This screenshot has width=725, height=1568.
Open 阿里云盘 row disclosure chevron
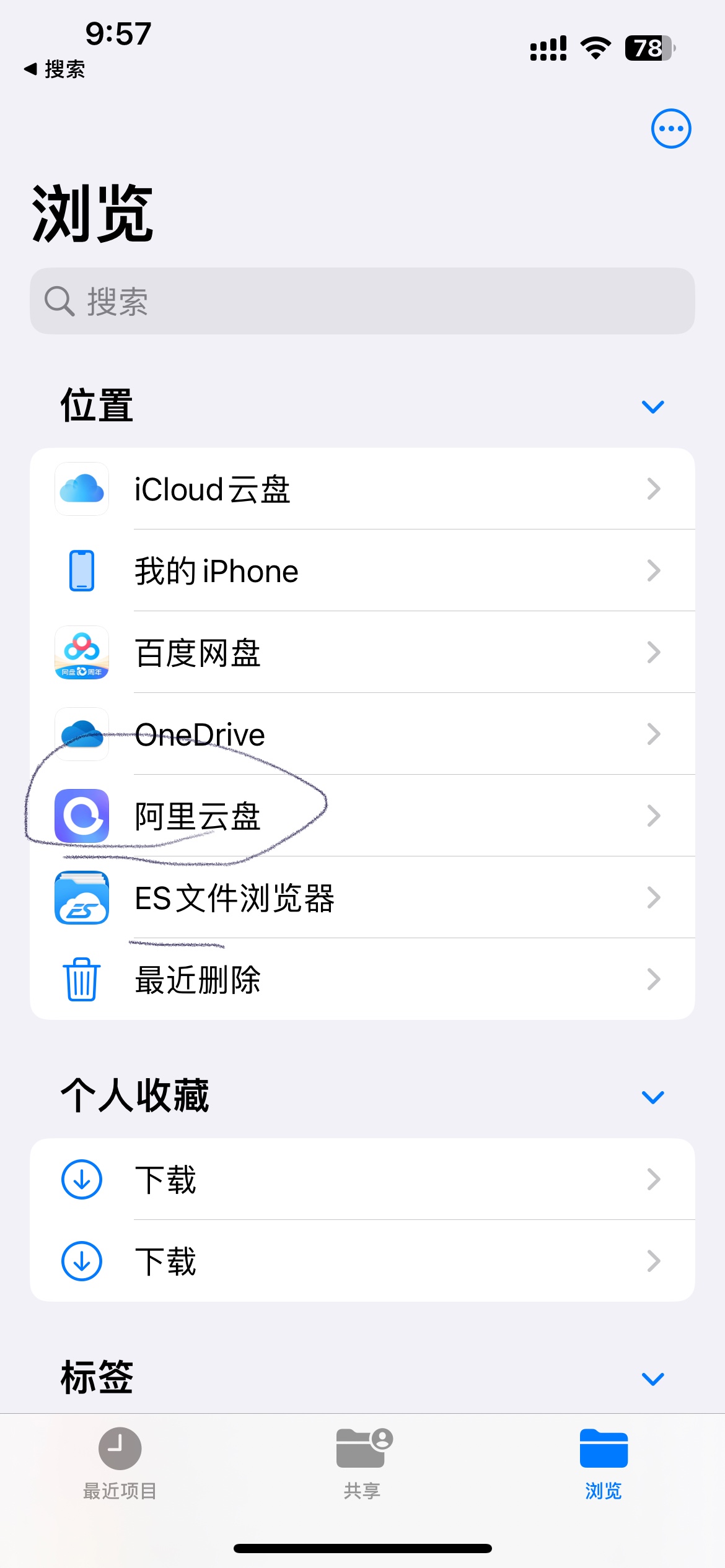tap(653, 816)
